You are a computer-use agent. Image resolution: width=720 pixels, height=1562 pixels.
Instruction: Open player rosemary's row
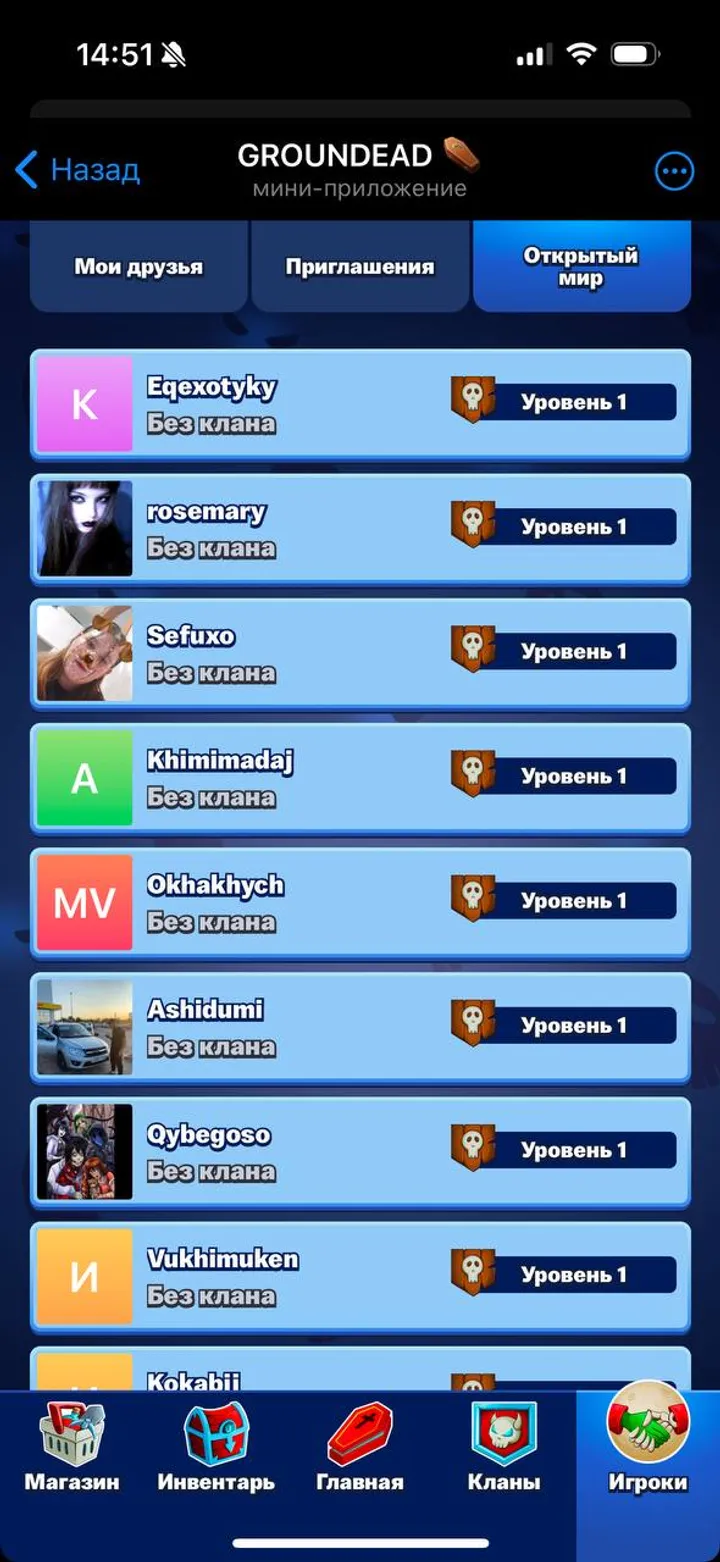(x=360, y=529)
